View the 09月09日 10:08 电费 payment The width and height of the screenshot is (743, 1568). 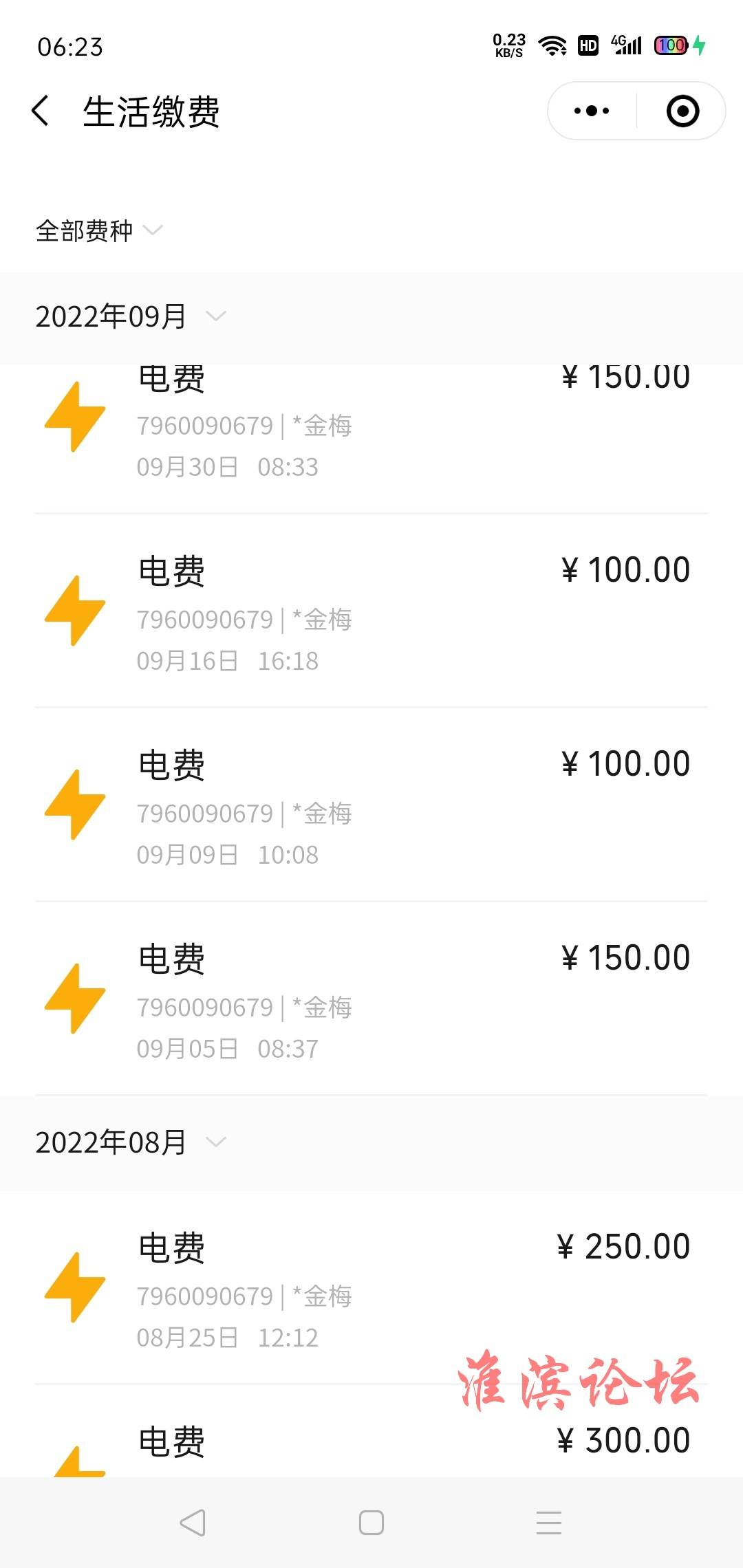click(371, 805)
